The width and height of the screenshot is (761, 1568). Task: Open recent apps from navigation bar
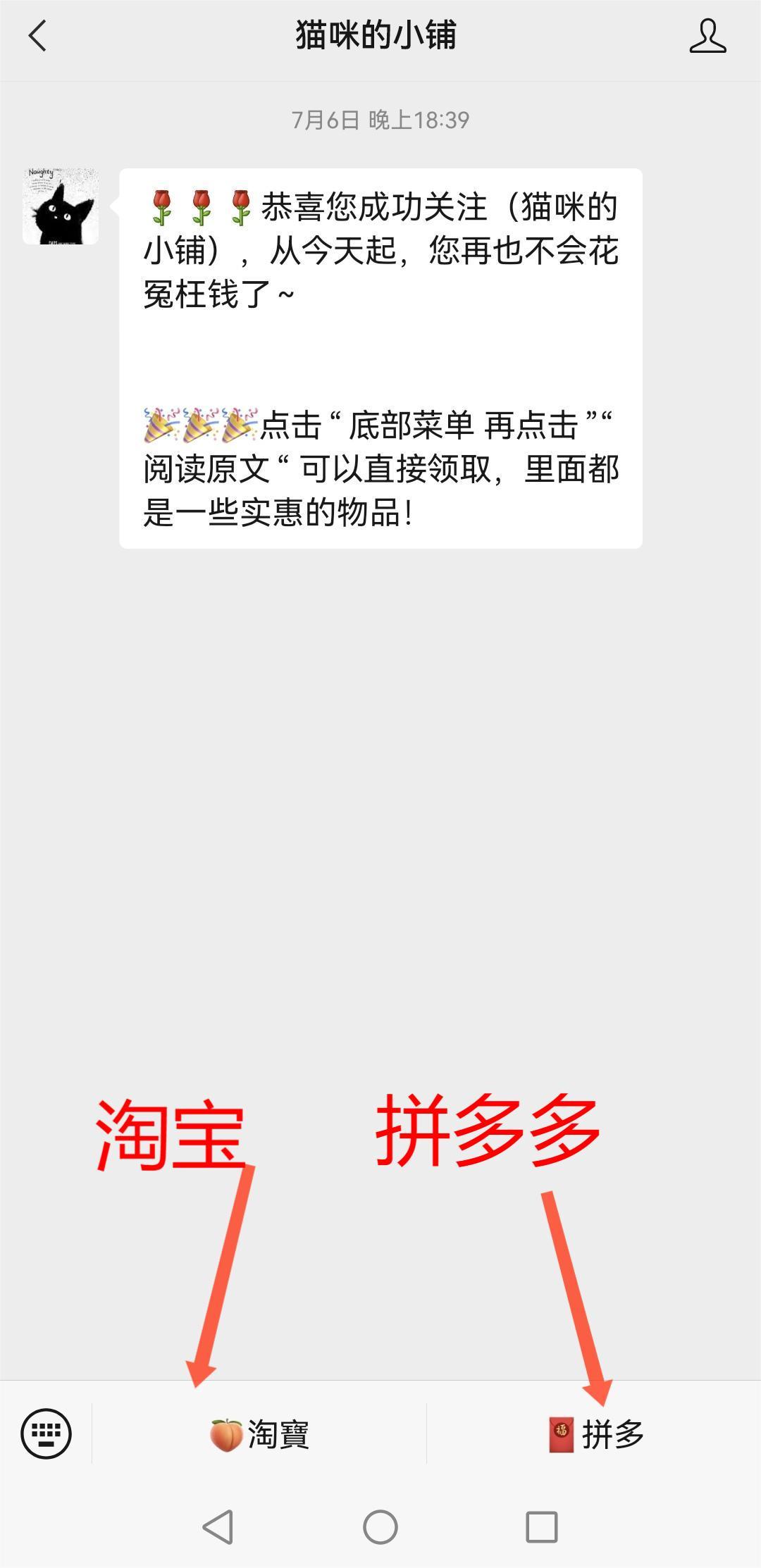(x=542, y=1527)
